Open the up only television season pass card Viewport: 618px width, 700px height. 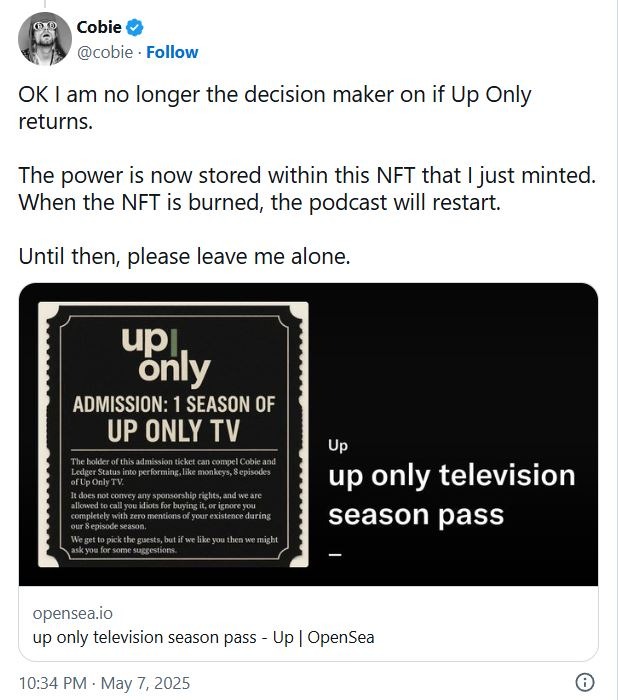(x=308, y=434)
